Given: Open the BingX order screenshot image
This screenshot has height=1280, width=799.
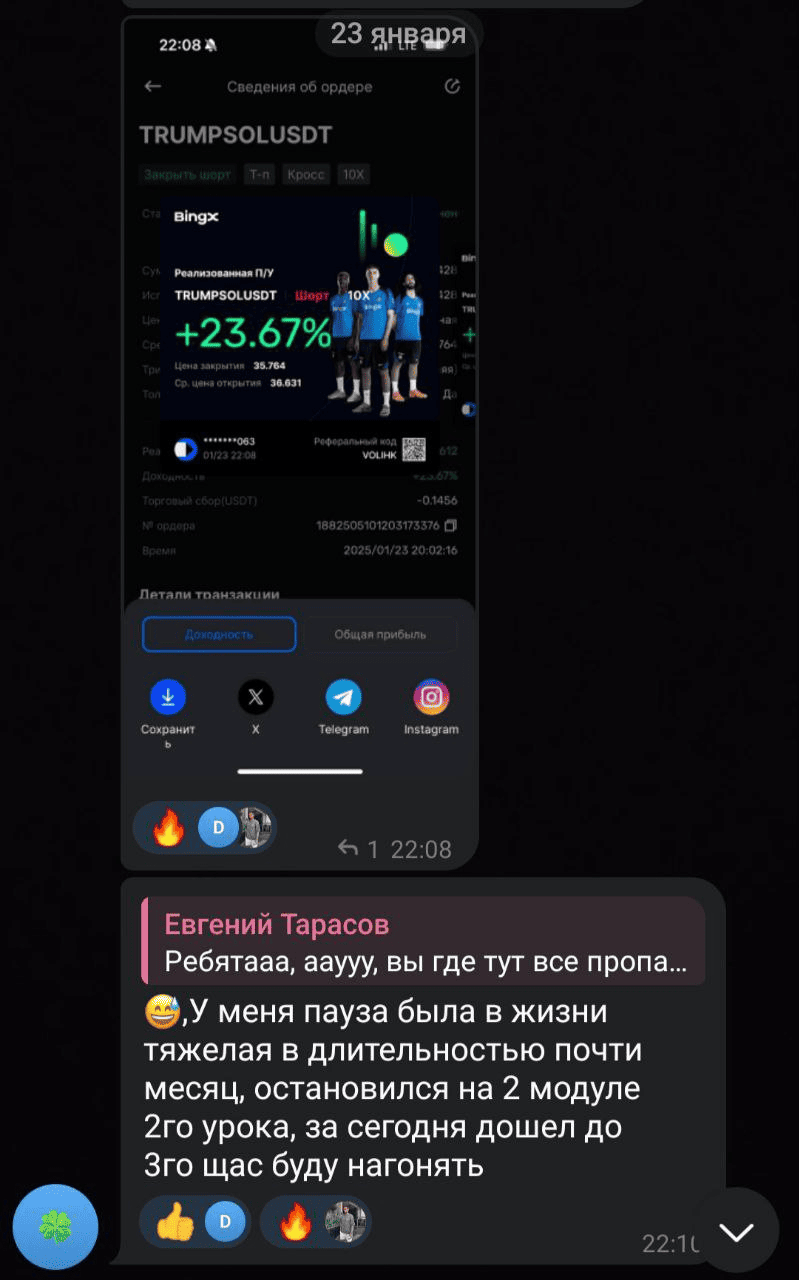Looking at the screenshot, I should pos(299,400).
